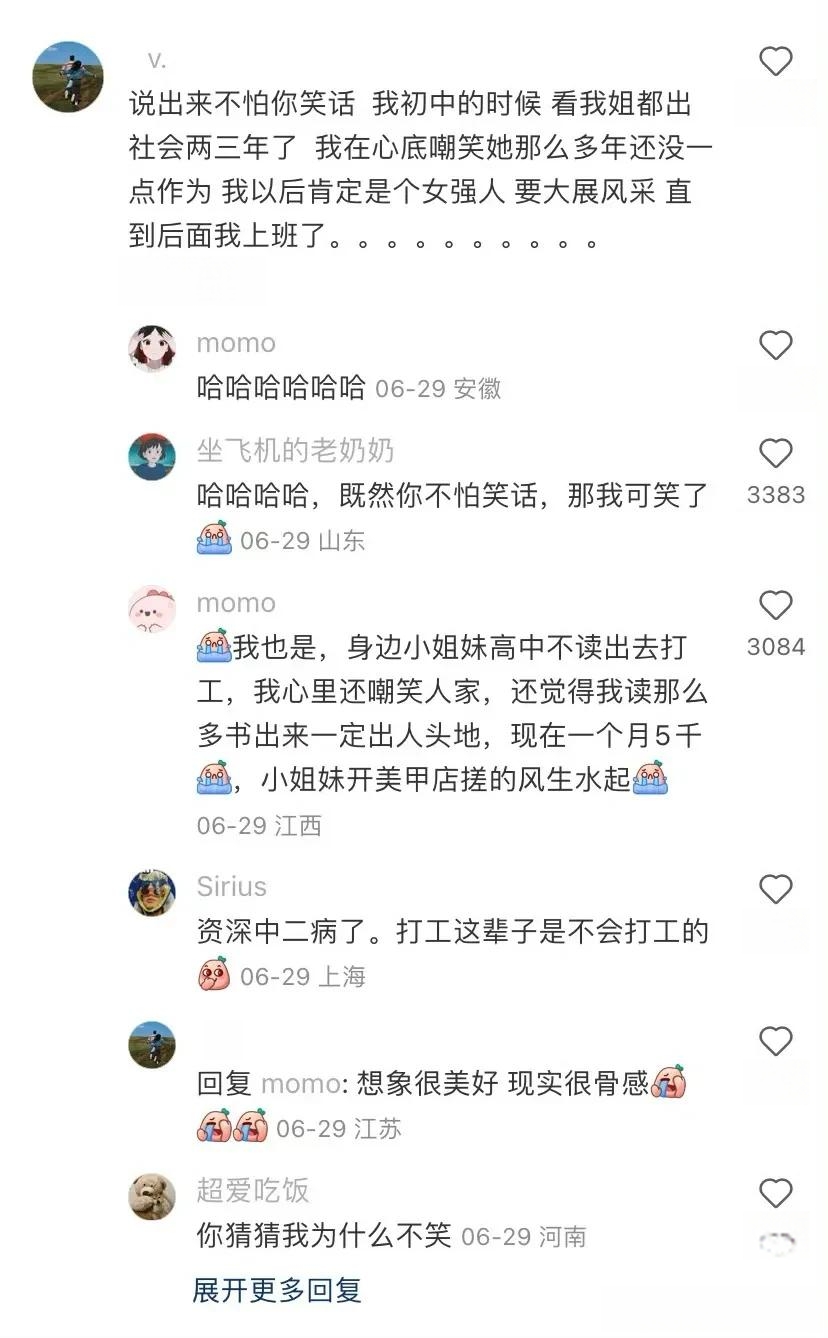Open username Sirius
The image size is (828, 1338).
pos(232,887)
